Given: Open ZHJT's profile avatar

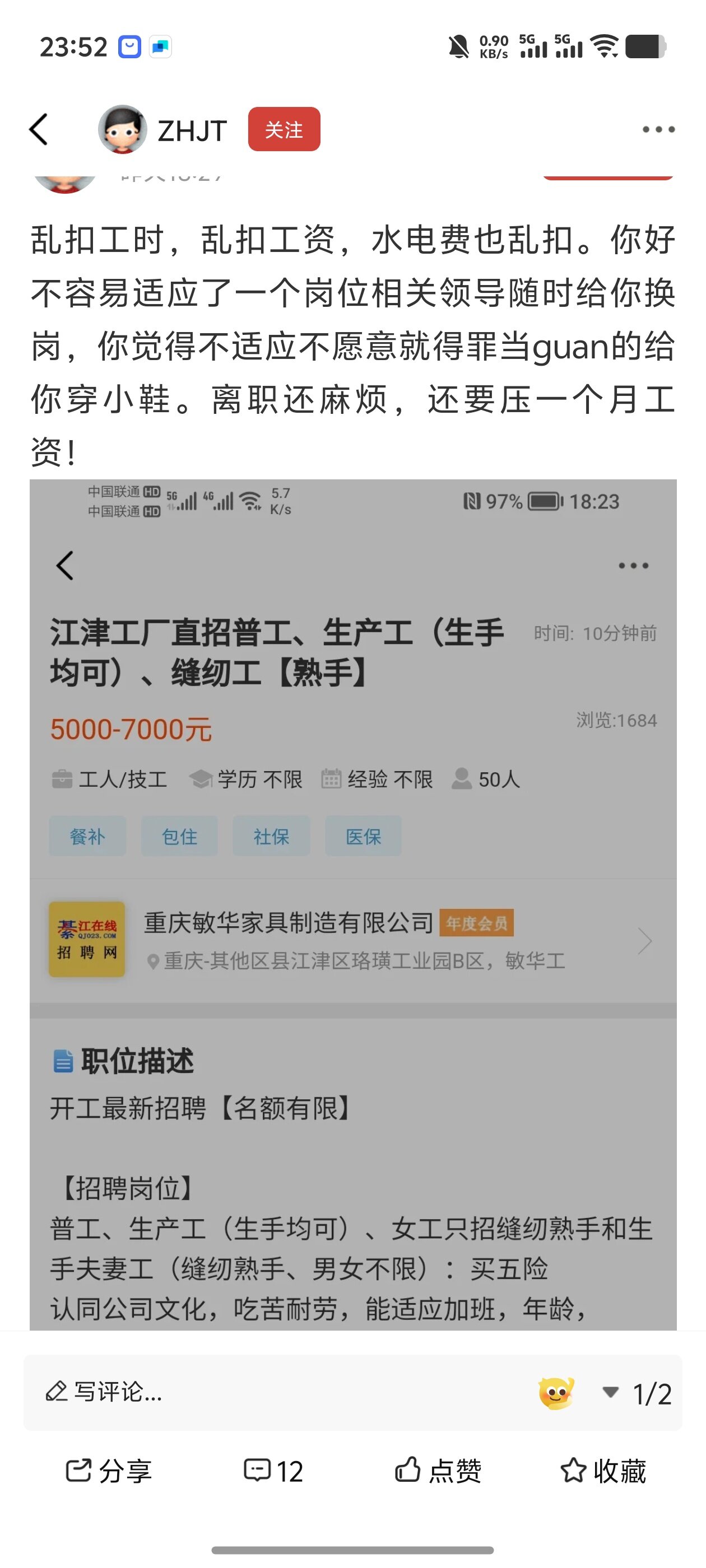Looking at the screenshot, I should [123, 130].
